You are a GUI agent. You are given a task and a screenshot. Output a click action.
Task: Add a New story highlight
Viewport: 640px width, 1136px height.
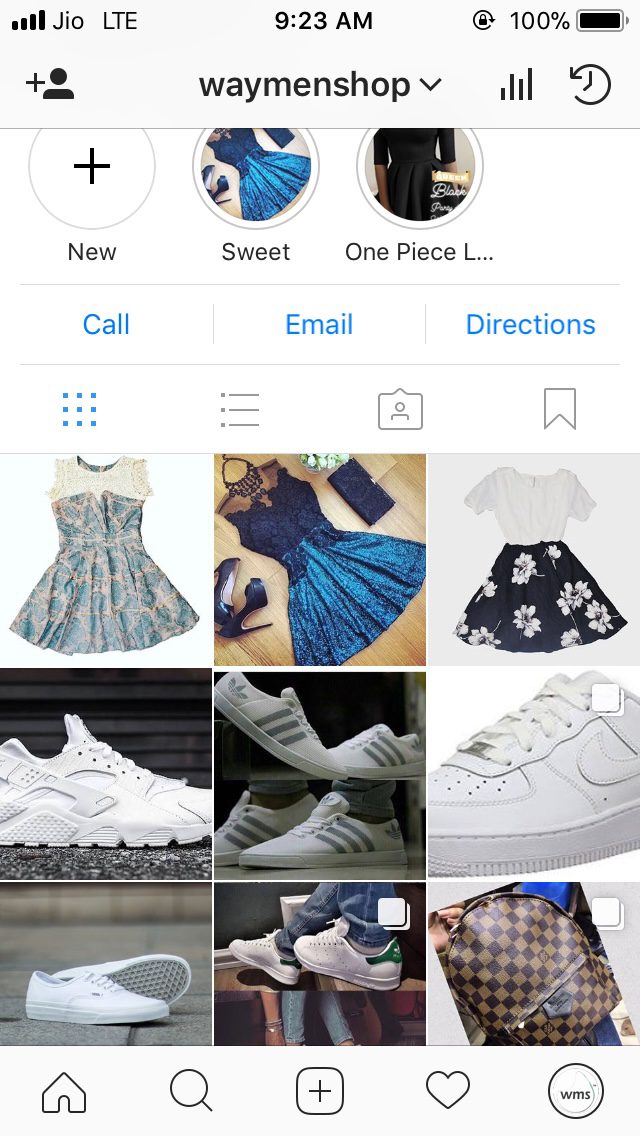(x=92, y=170)
